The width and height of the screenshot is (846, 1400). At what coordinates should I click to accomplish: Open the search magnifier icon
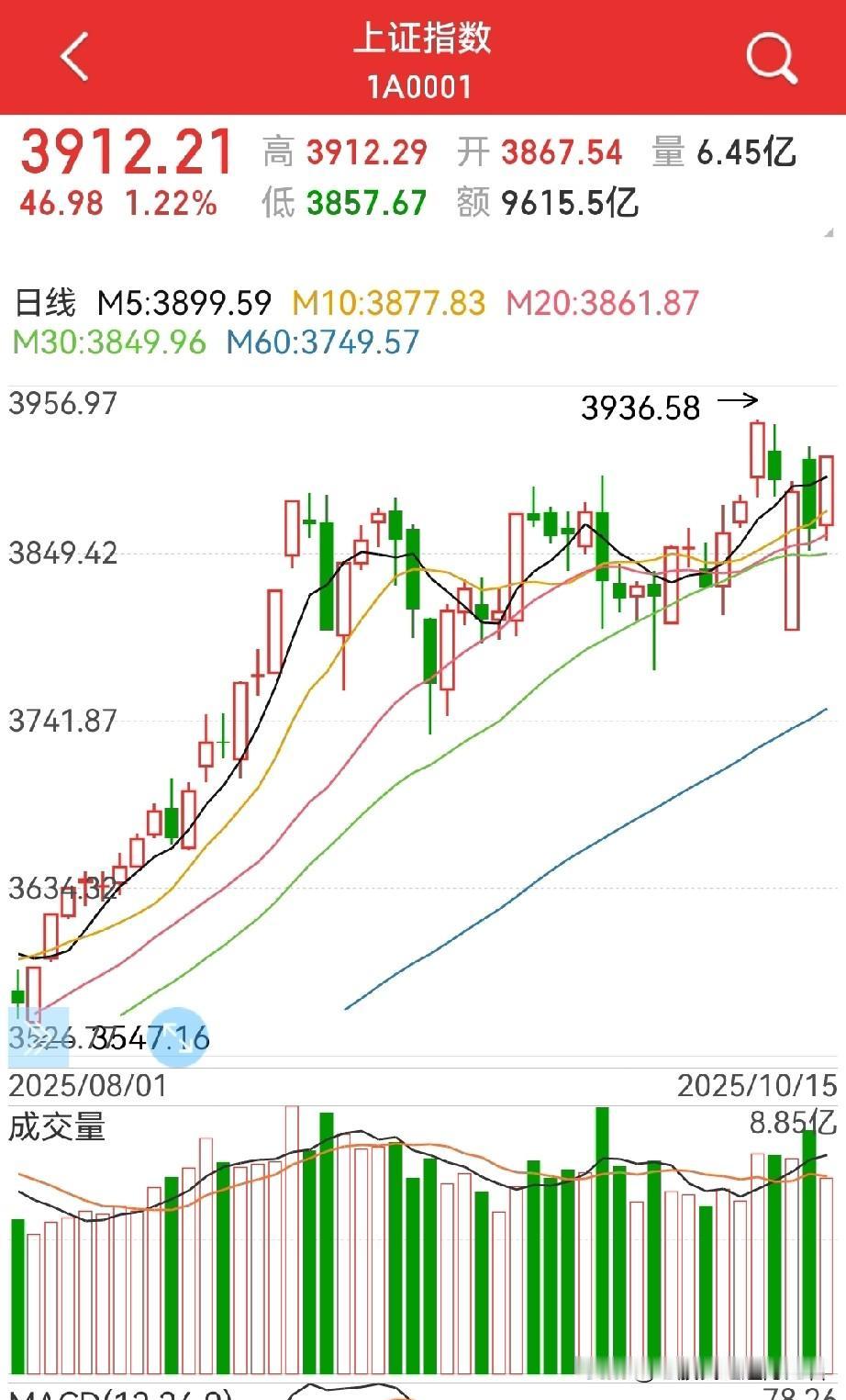point(771,59)
